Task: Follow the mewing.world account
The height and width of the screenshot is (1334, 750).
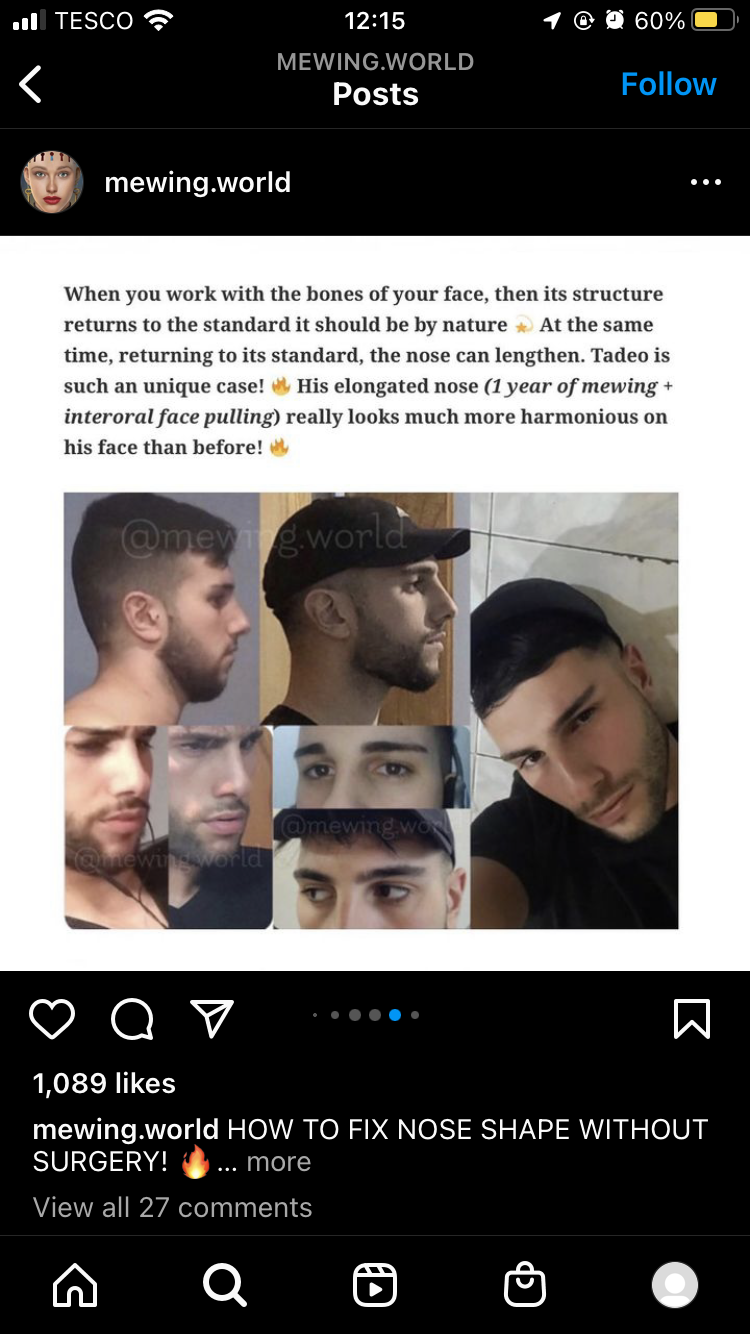Action: [668, 84]
